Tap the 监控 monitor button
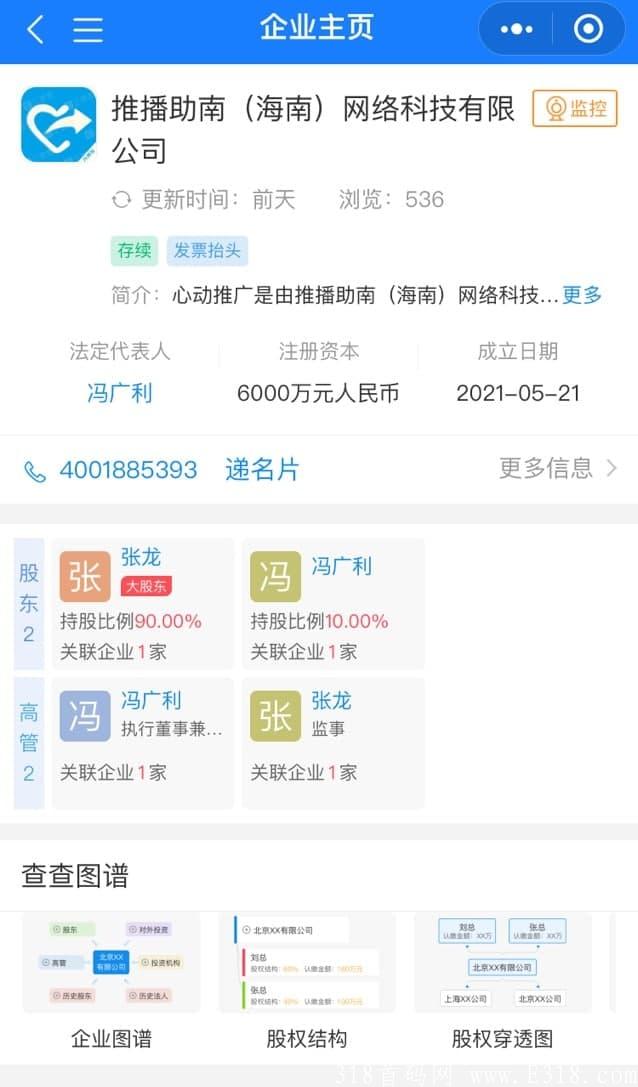 click(575, 109)
